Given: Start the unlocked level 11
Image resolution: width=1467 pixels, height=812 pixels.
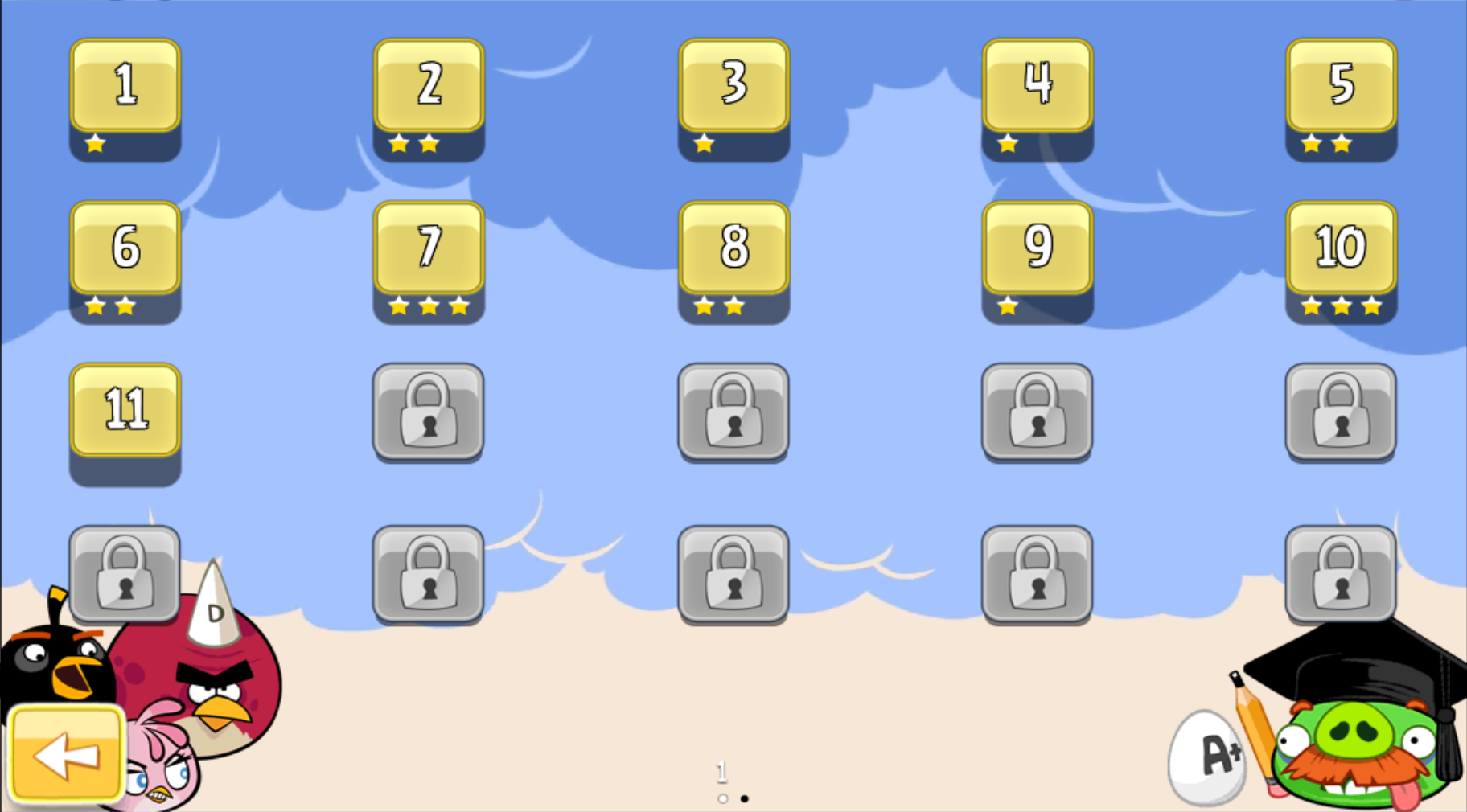Looking at the screenshot, I should click(x=125, y=410).
